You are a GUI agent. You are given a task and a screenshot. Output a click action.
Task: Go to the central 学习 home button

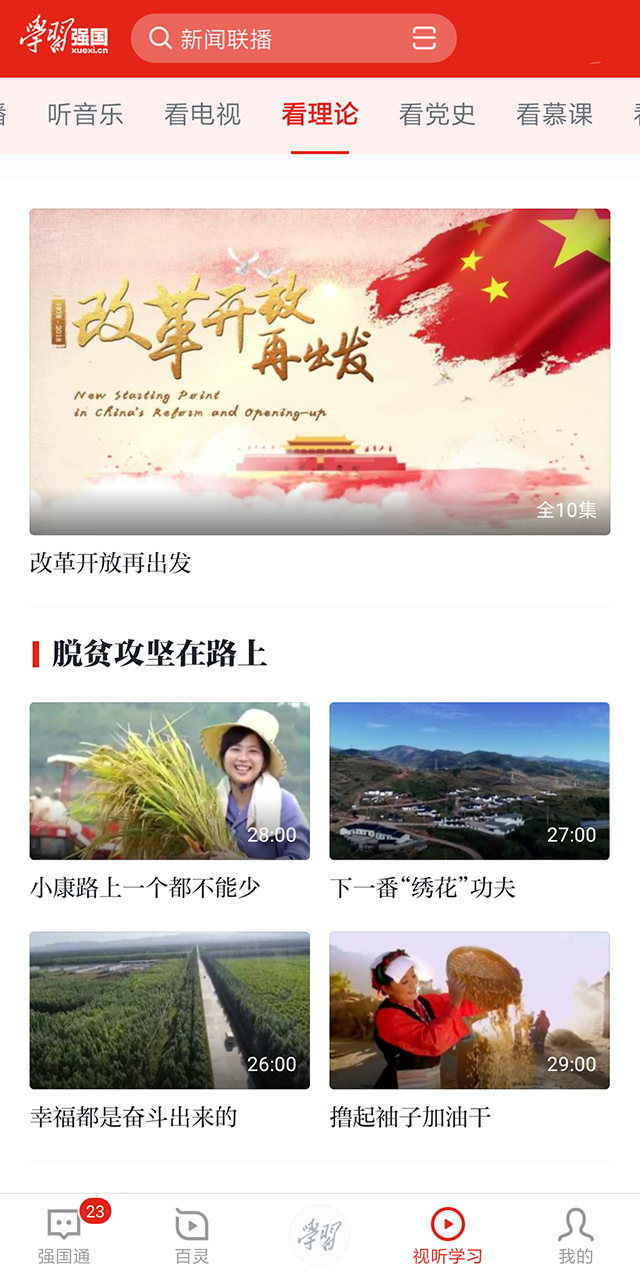[320, 1235]
